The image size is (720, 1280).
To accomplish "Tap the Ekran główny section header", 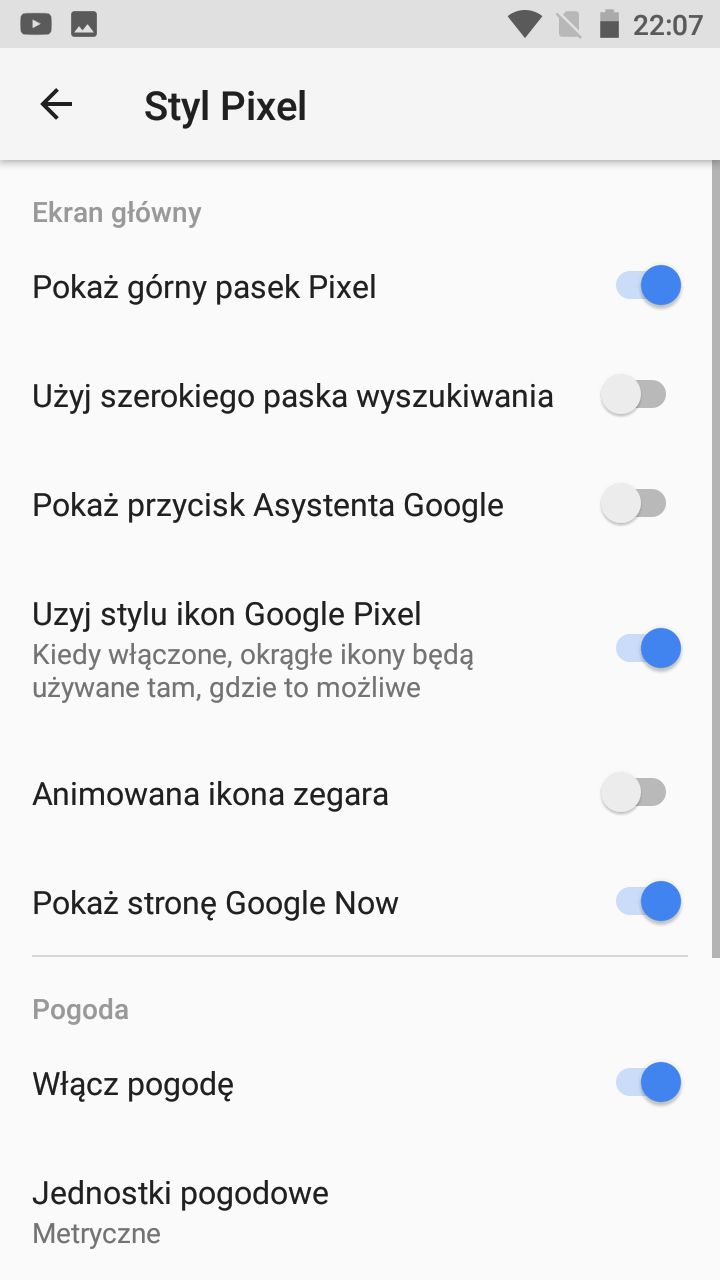I will point(117,212).
